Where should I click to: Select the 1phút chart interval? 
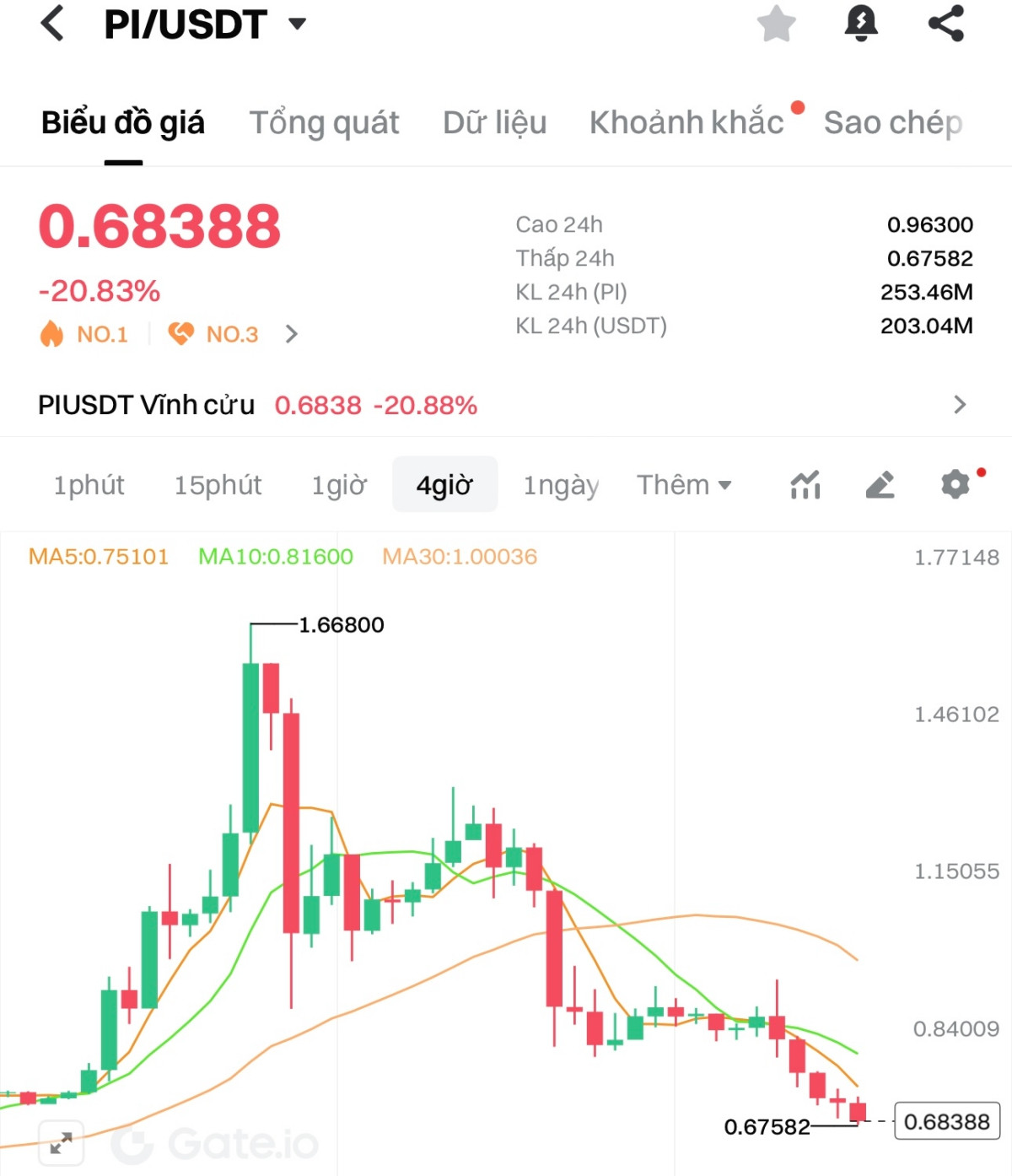(89, 485)
